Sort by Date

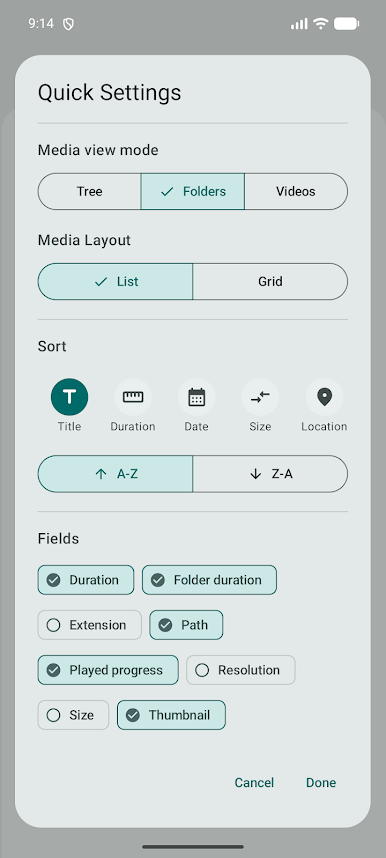(197, 397)
